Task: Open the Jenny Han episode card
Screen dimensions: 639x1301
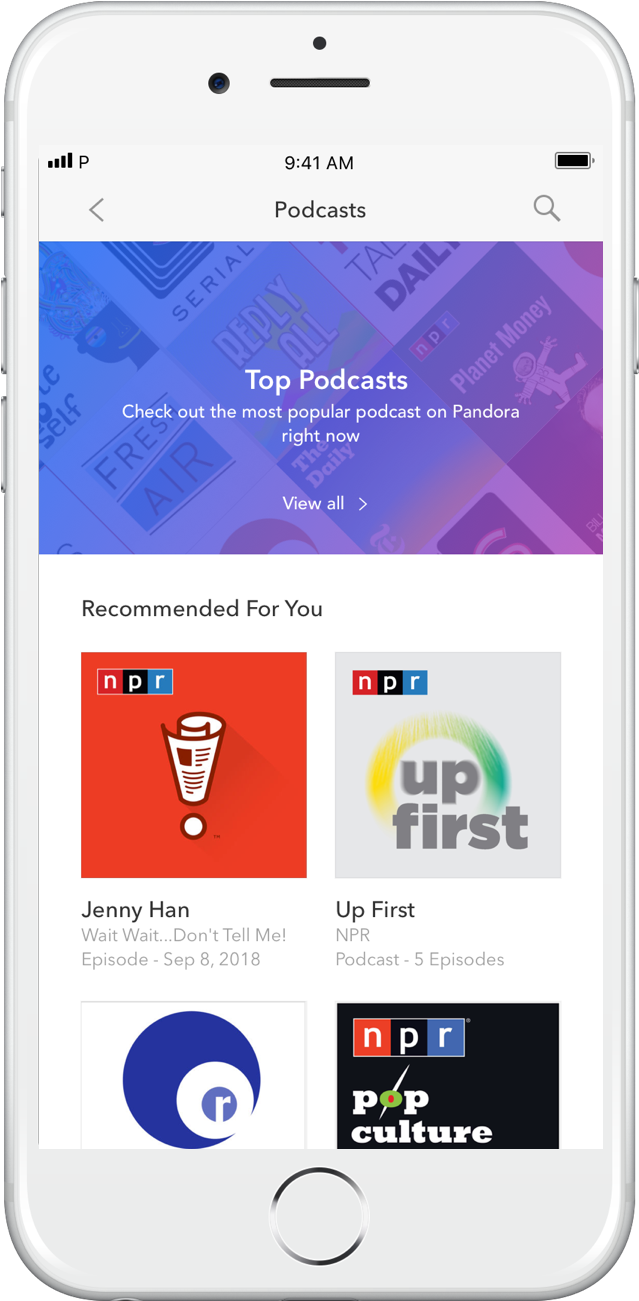Action: click(194, 765)
